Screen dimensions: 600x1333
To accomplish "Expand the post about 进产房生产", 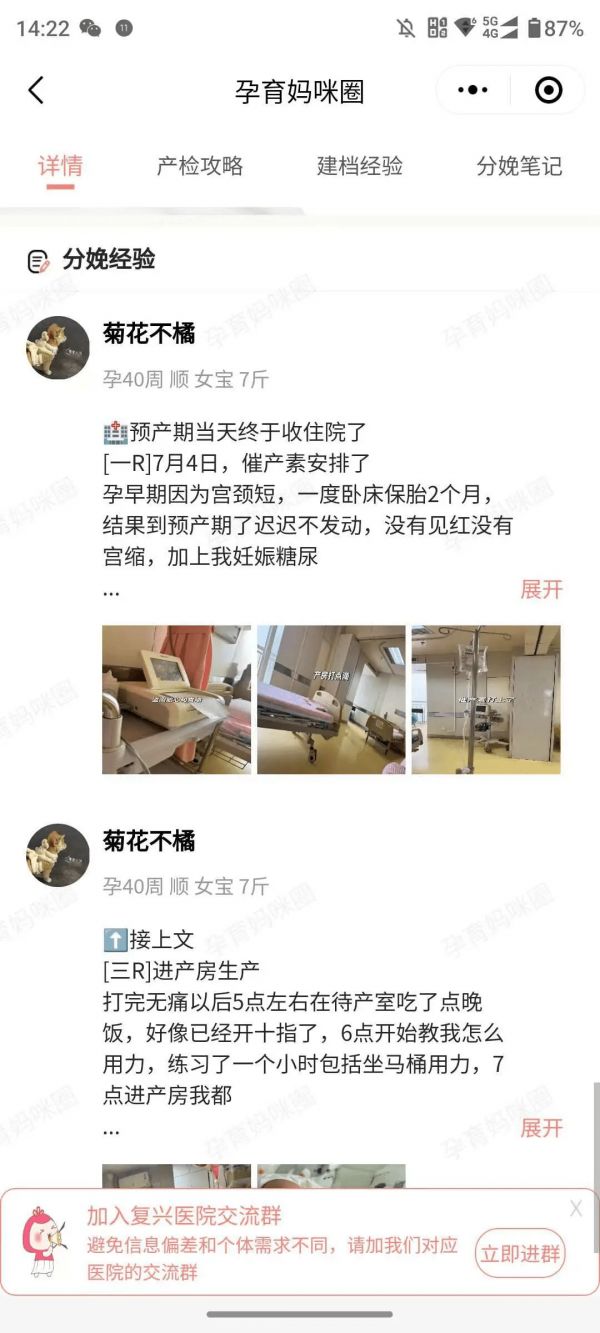I will pyautogui.click(x=541, y=1128).
